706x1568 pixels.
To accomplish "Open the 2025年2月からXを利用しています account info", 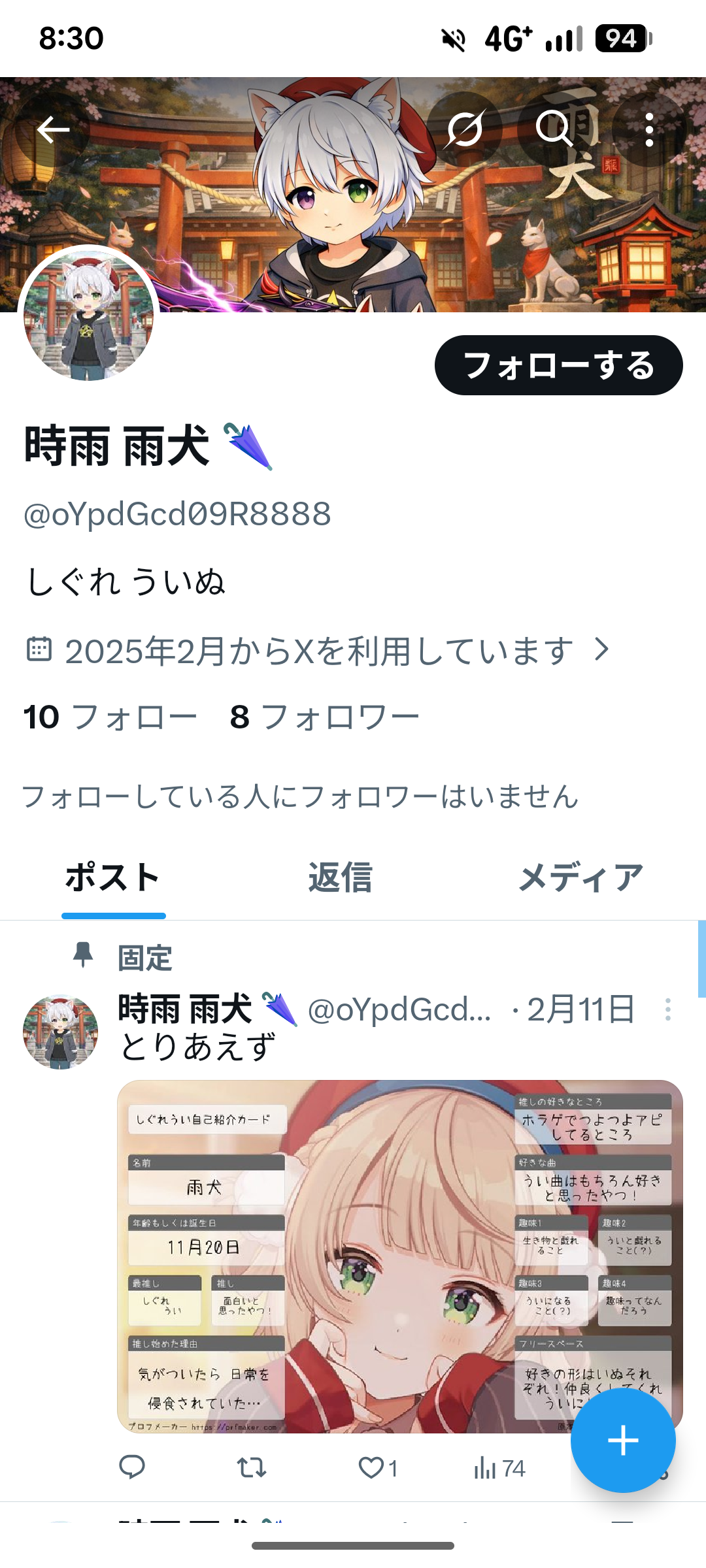I will coord(318,651).
